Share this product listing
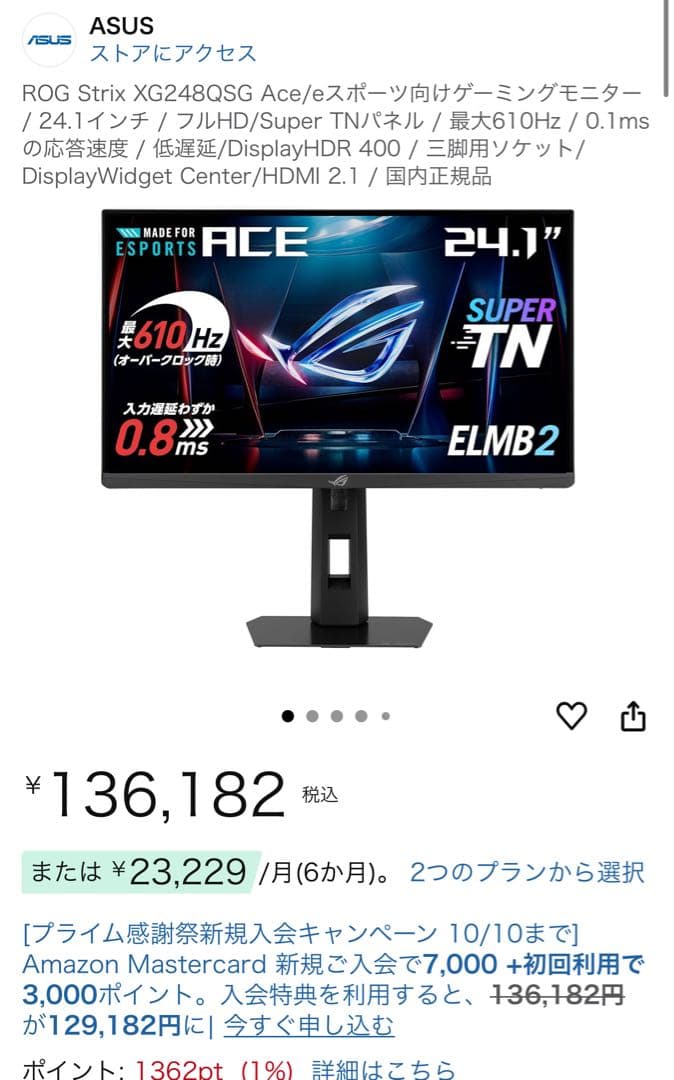The width and height of the screenshot is (674, 1080). pos(633,716)
